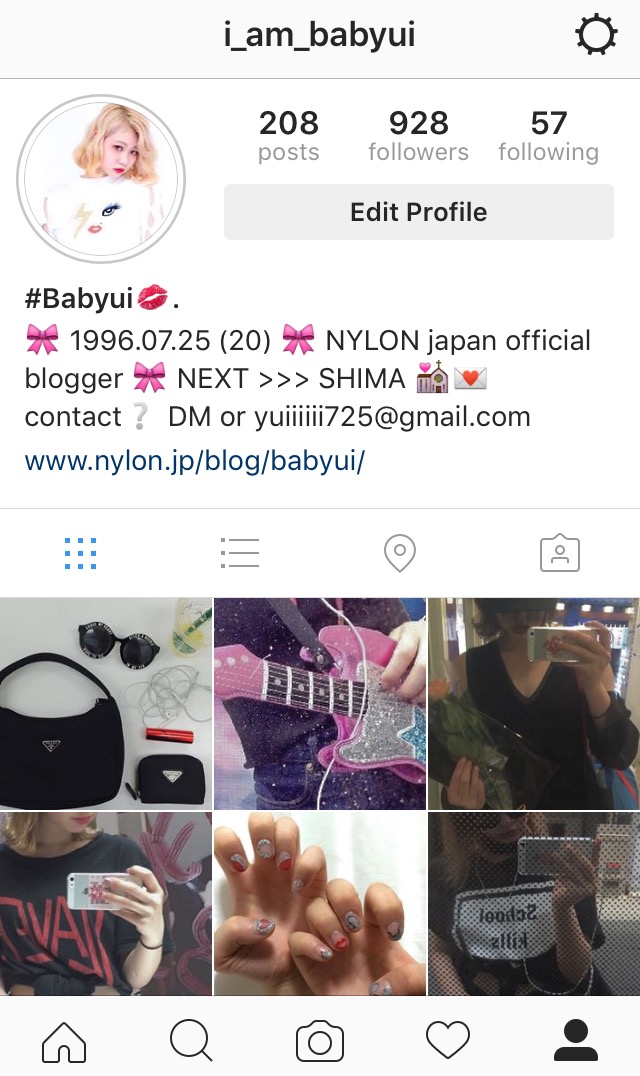The image size is (640, 1076).
Task: Select the profile tab
Action: point(575,1041)
